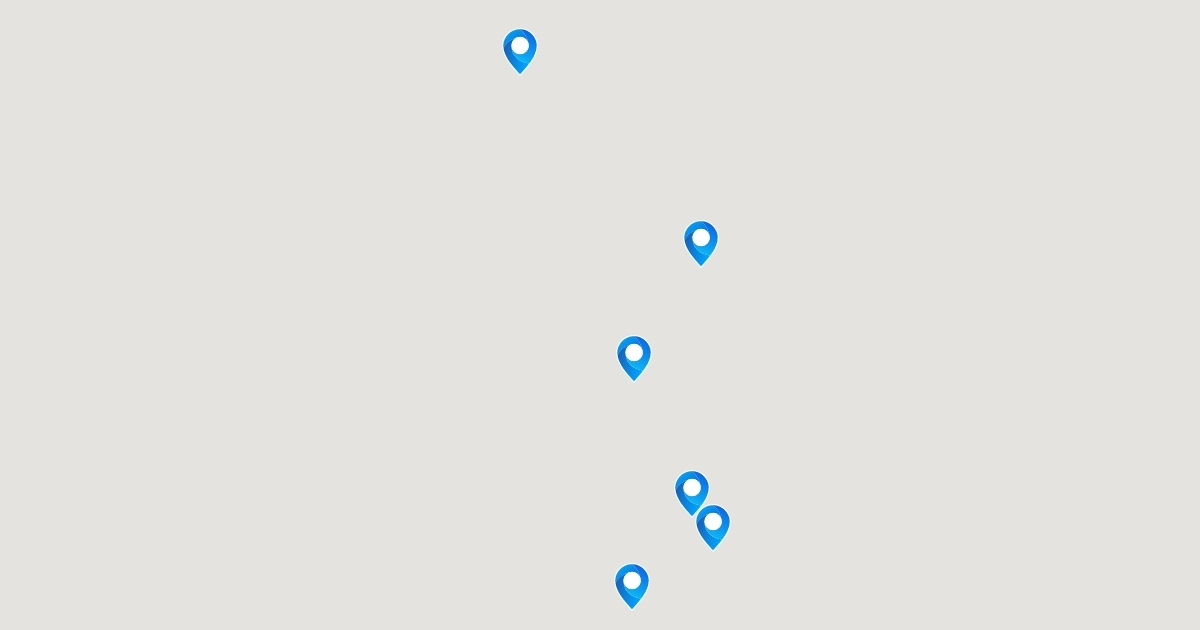Open the bottommost location marker
This screenshot has width=1200, height=630.
coord(632,586)
